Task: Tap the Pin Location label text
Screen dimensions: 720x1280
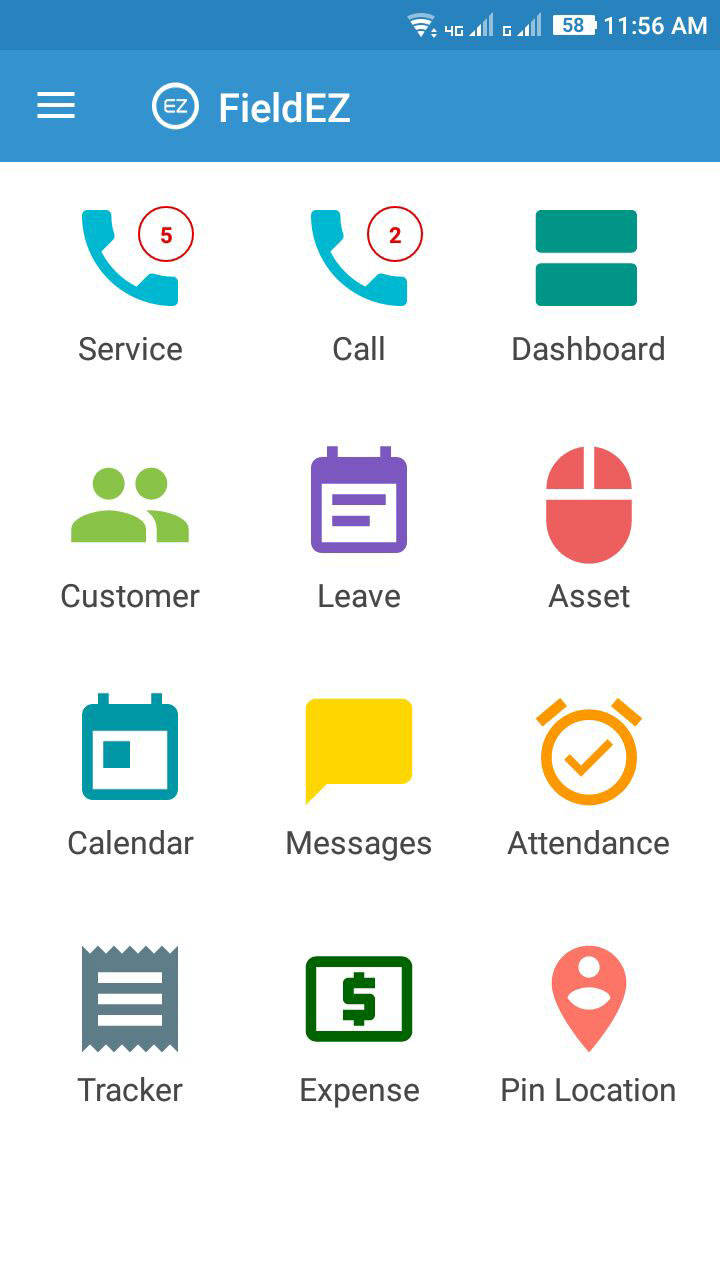Action: (588, 1090)
